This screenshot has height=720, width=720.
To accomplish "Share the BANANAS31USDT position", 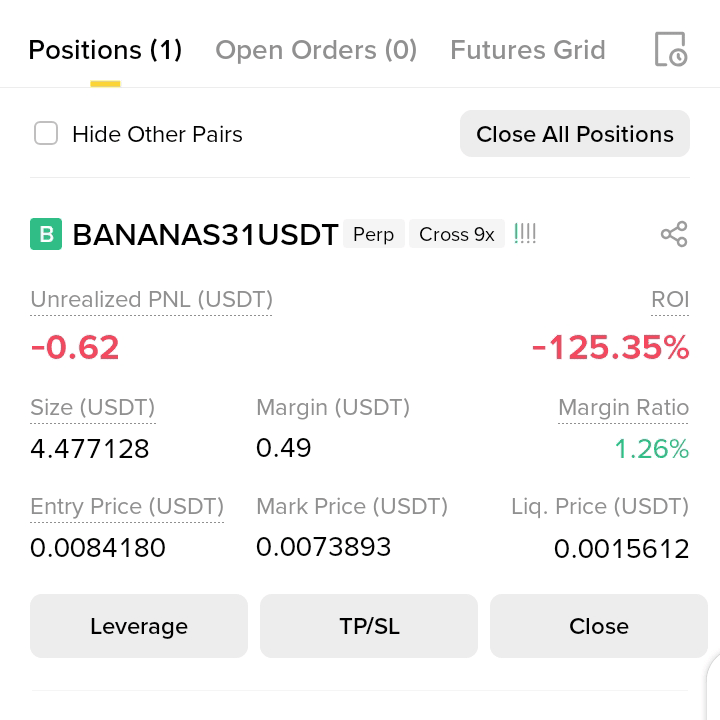I will coord(674,234).
